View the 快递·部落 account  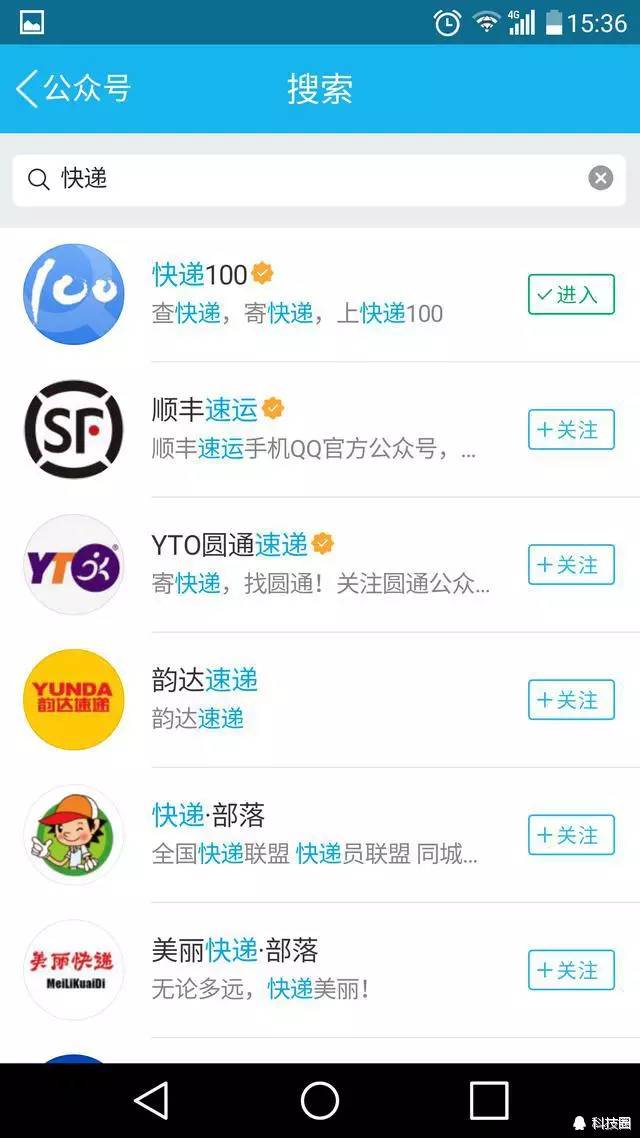coord(300,835)
